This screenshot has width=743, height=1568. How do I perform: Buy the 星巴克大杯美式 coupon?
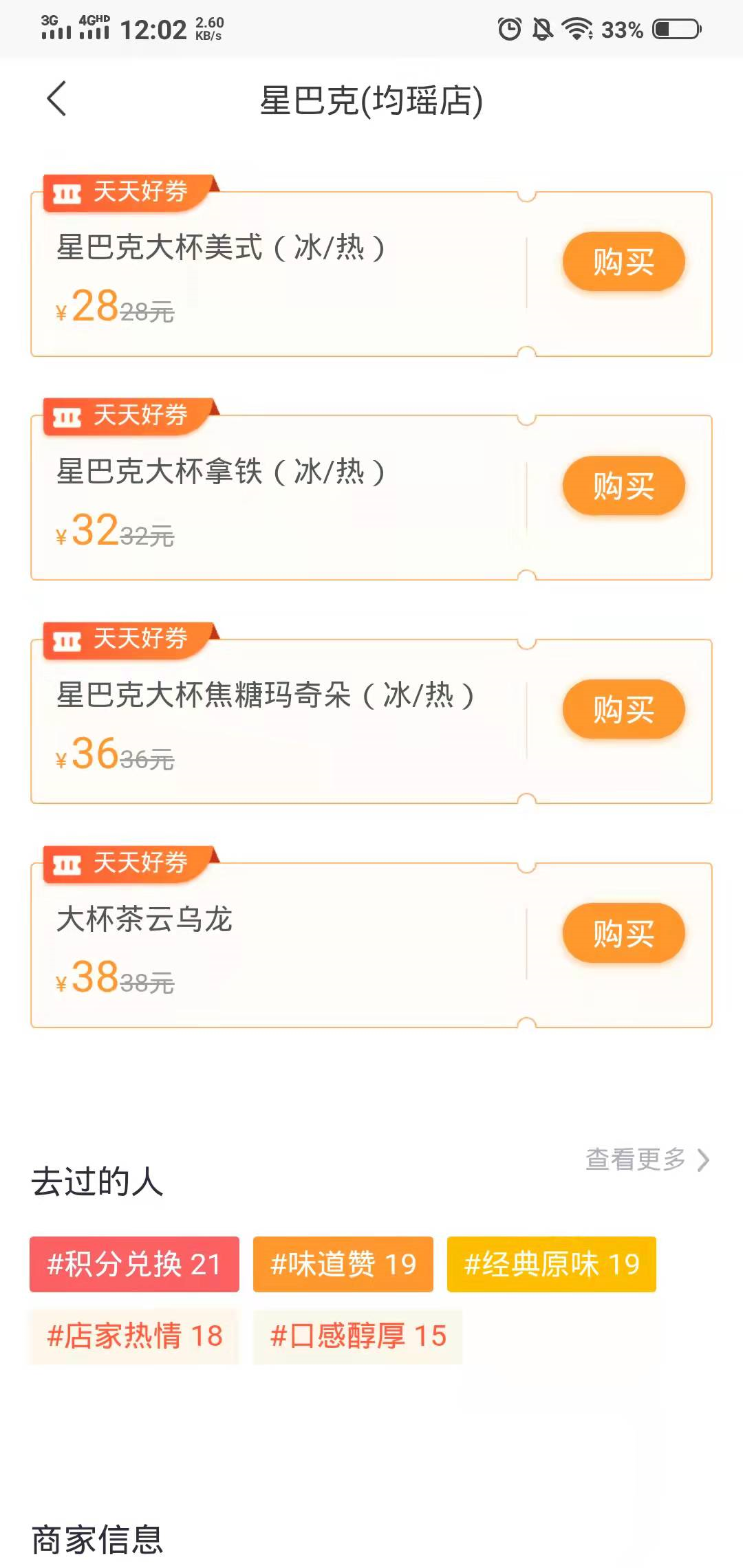[x=623, y=262]
